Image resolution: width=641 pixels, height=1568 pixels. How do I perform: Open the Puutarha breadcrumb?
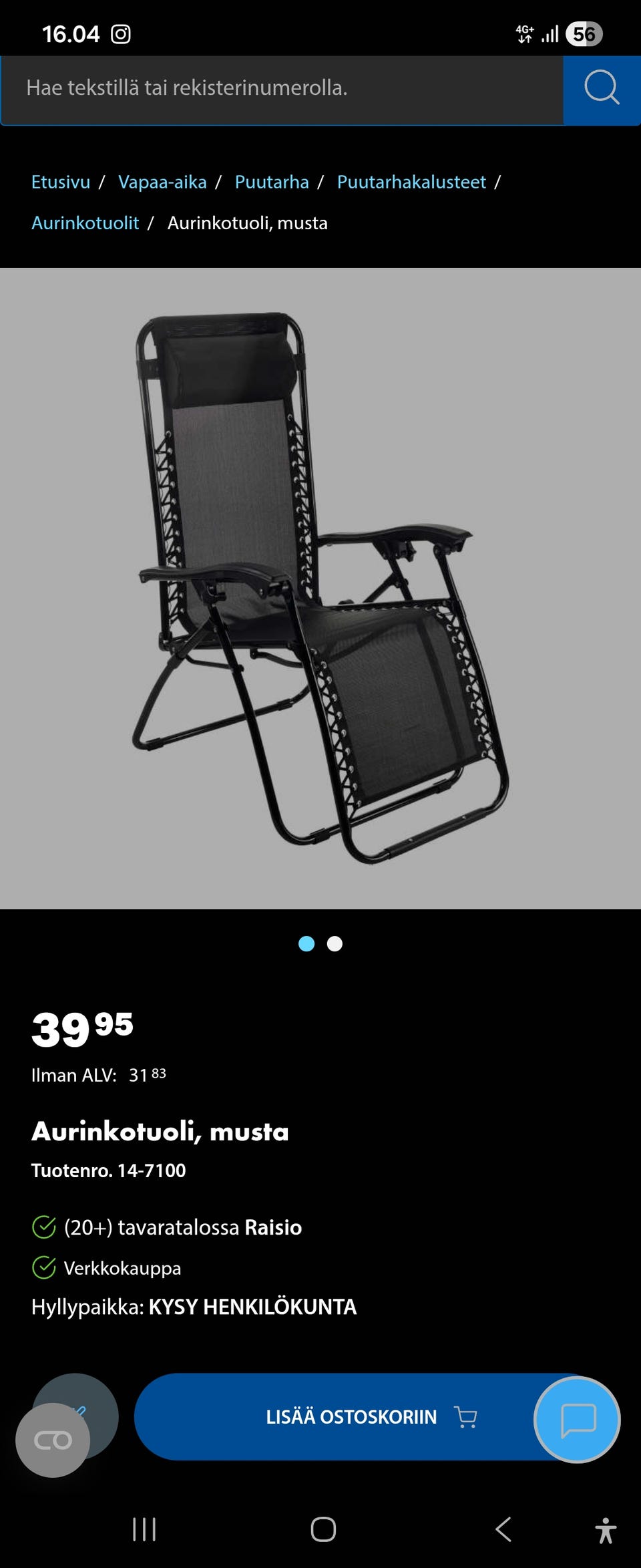[x=272, y=182]
